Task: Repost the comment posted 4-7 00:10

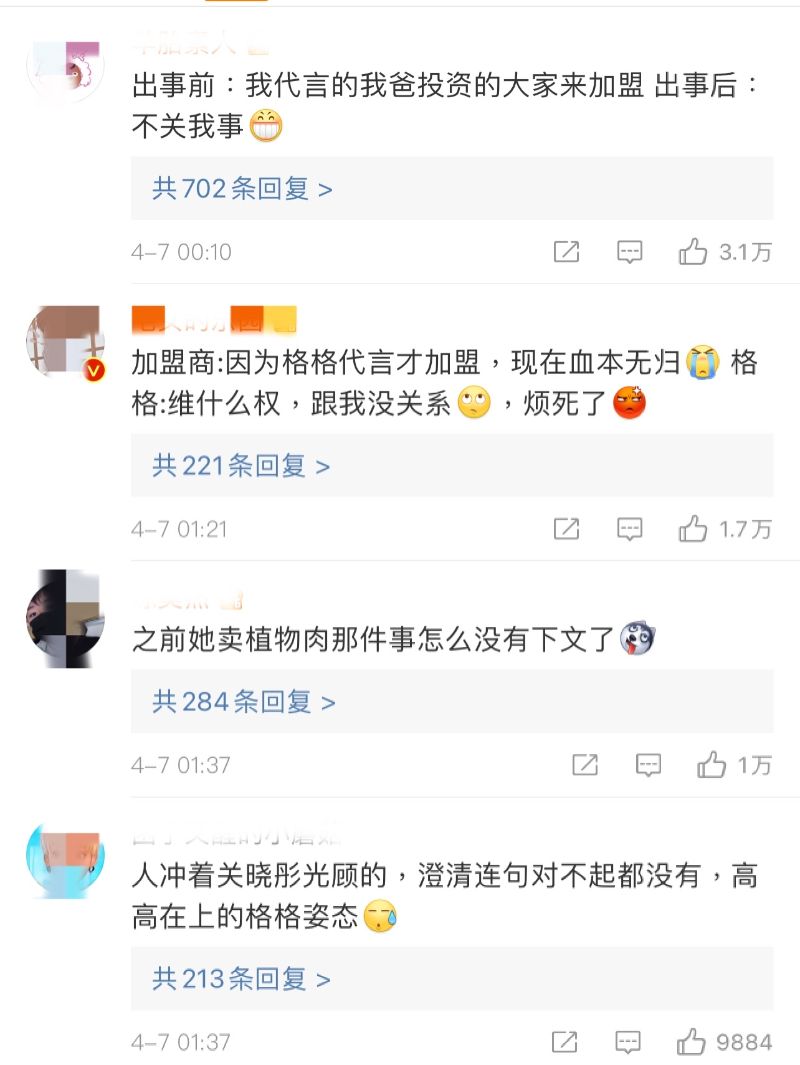Action: 566,252
